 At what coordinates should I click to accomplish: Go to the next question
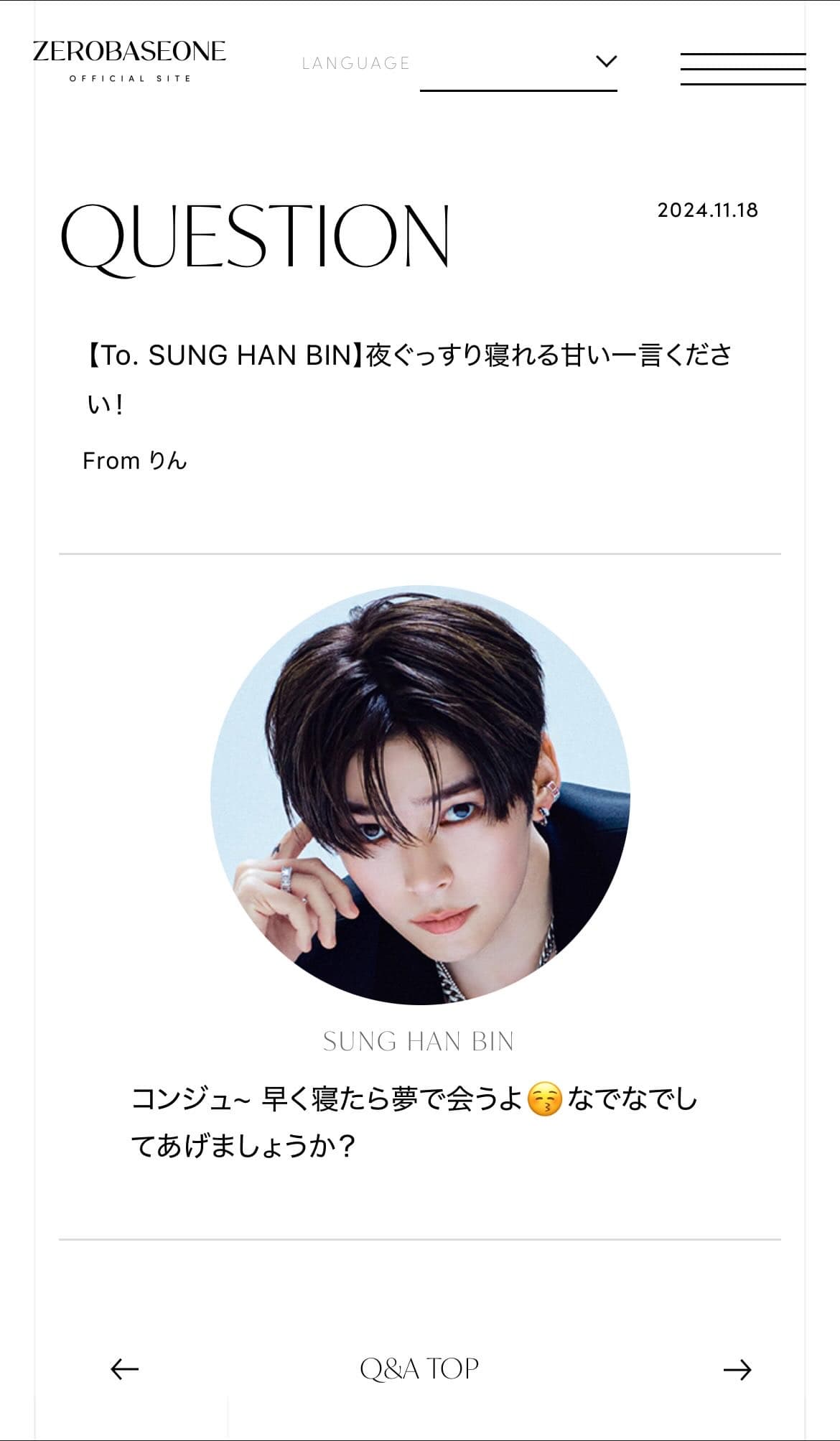coord(737,1369)
